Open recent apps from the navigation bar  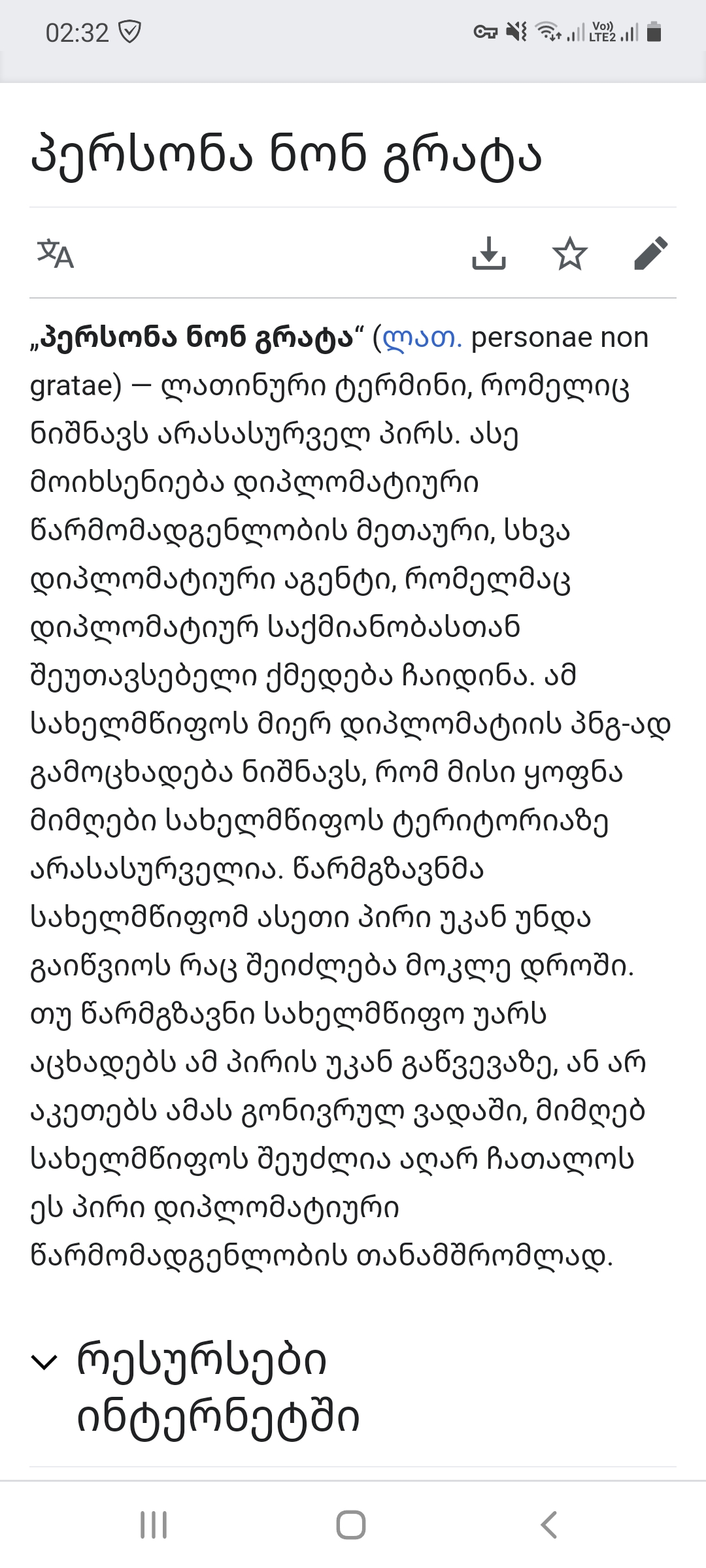click(154, 1525)
